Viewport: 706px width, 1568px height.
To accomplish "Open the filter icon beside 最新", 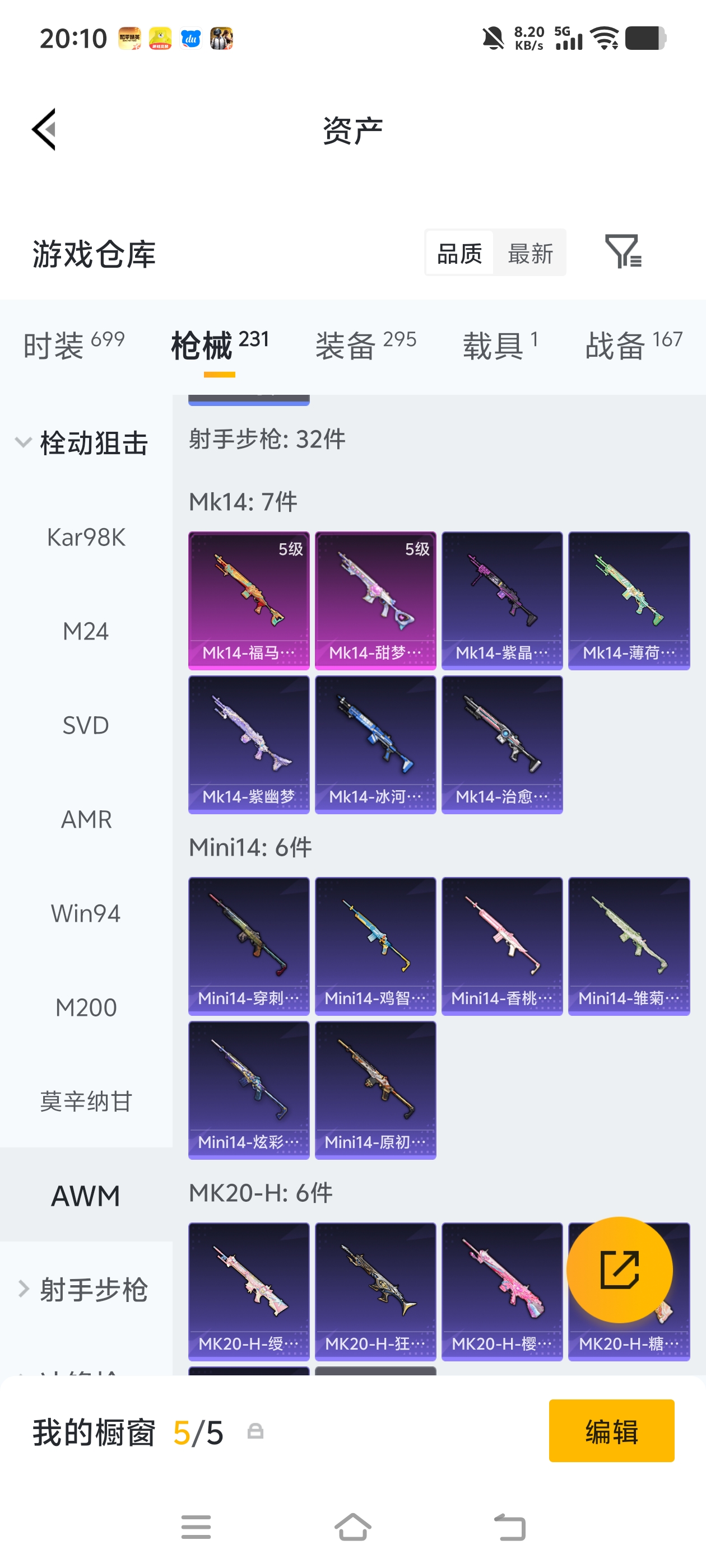I will pyautogui.click(x=623, y=251).
